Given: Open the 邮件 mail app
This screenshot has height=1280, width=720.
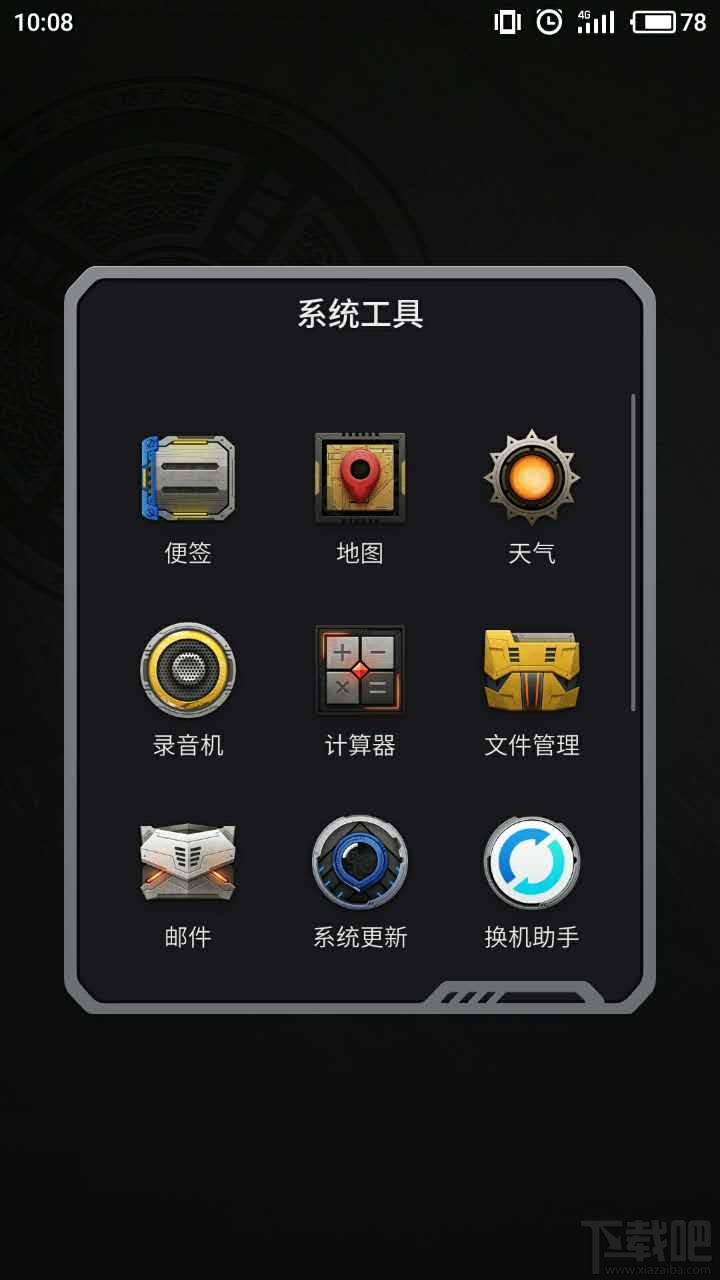Looking at the screenshot, I should tap(186, 862).
